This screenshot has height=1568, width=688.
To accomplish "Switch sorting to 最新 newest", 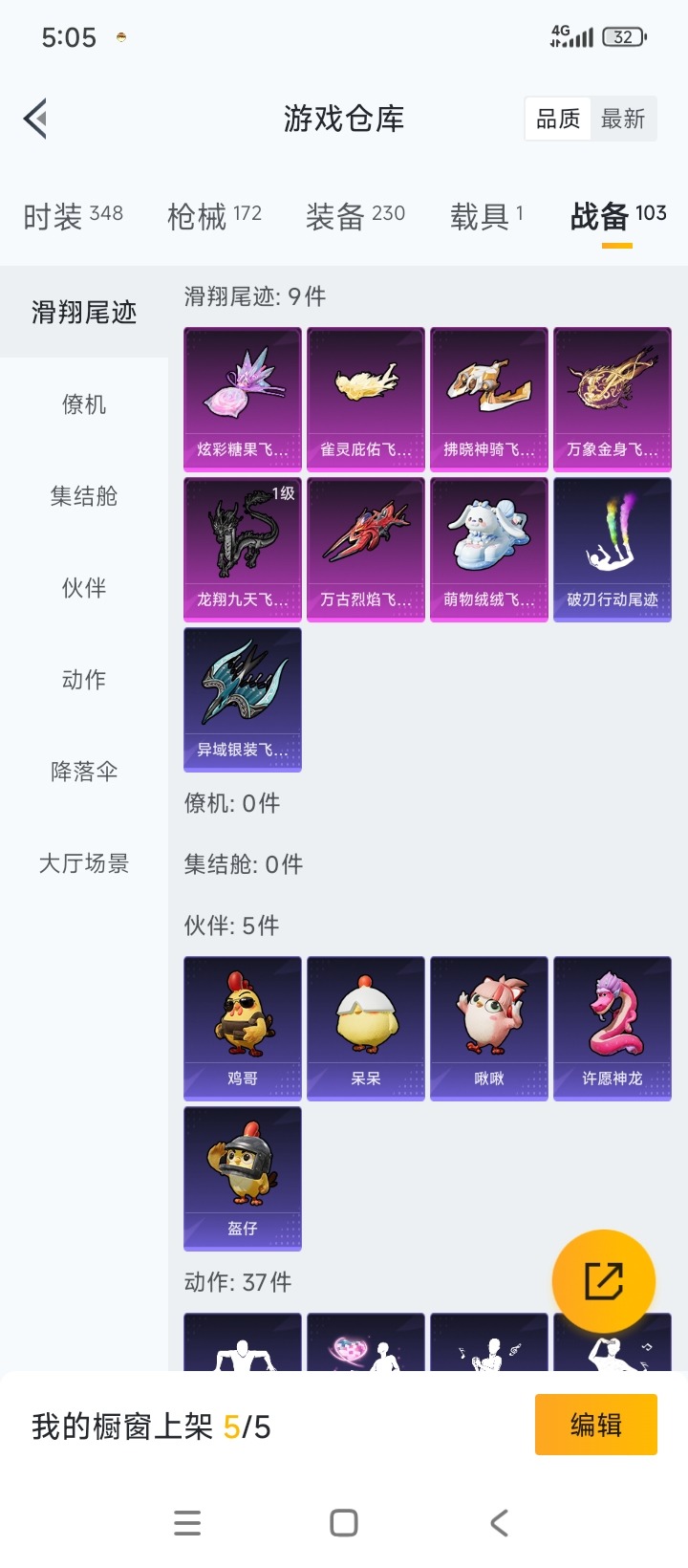I will [x=623, y=118].
